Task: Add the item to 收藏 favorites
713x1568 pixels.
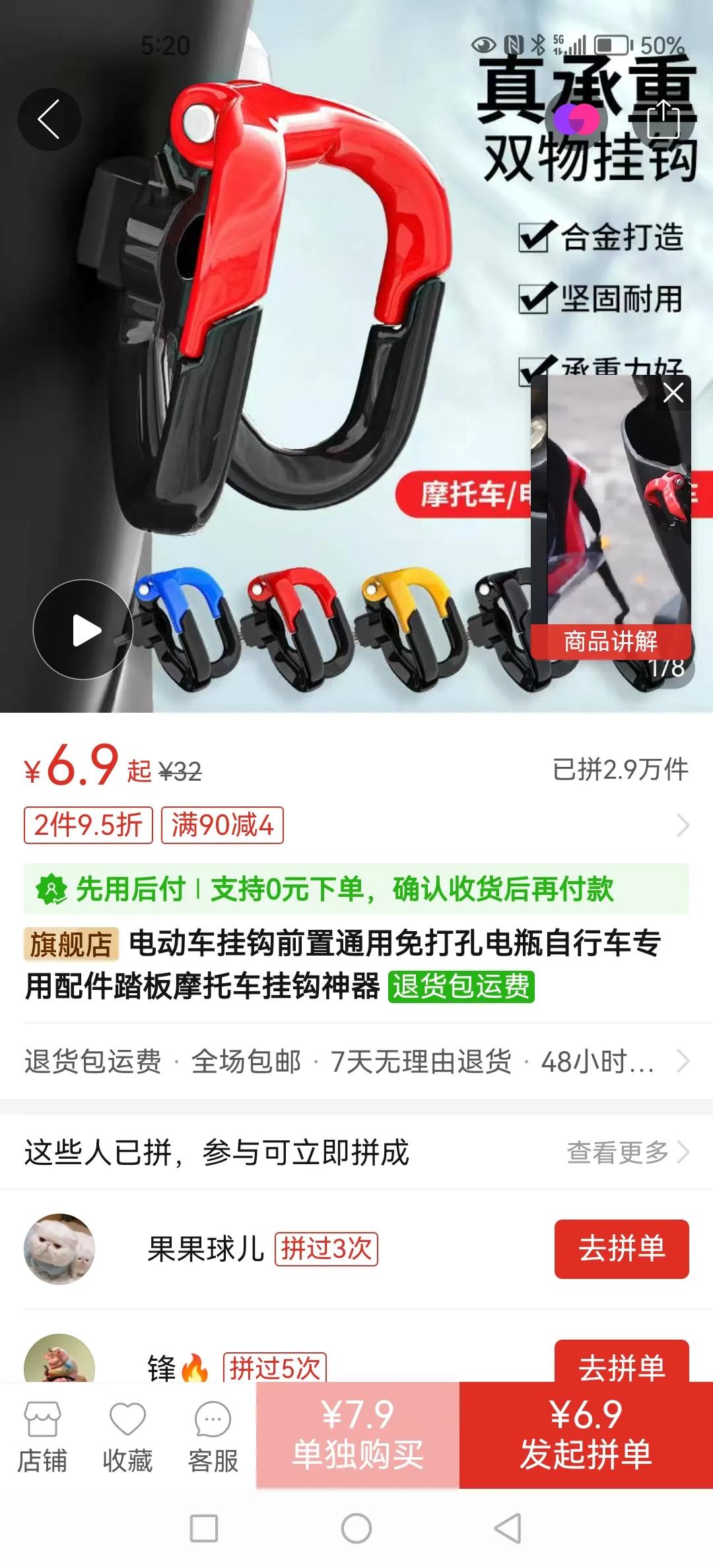Action: point(127,1436)
